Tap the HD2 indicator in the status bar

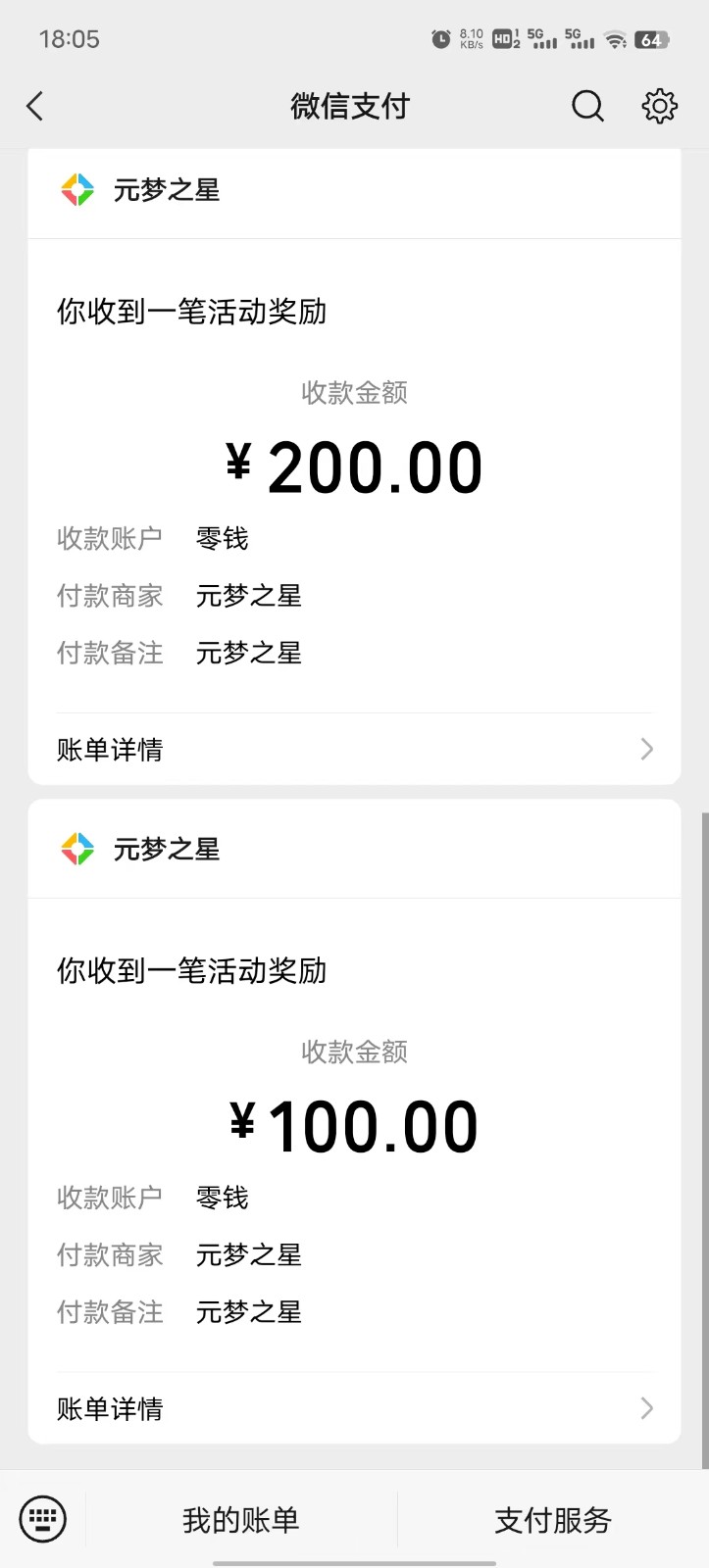pyautogui.click(x=504, y=41)
